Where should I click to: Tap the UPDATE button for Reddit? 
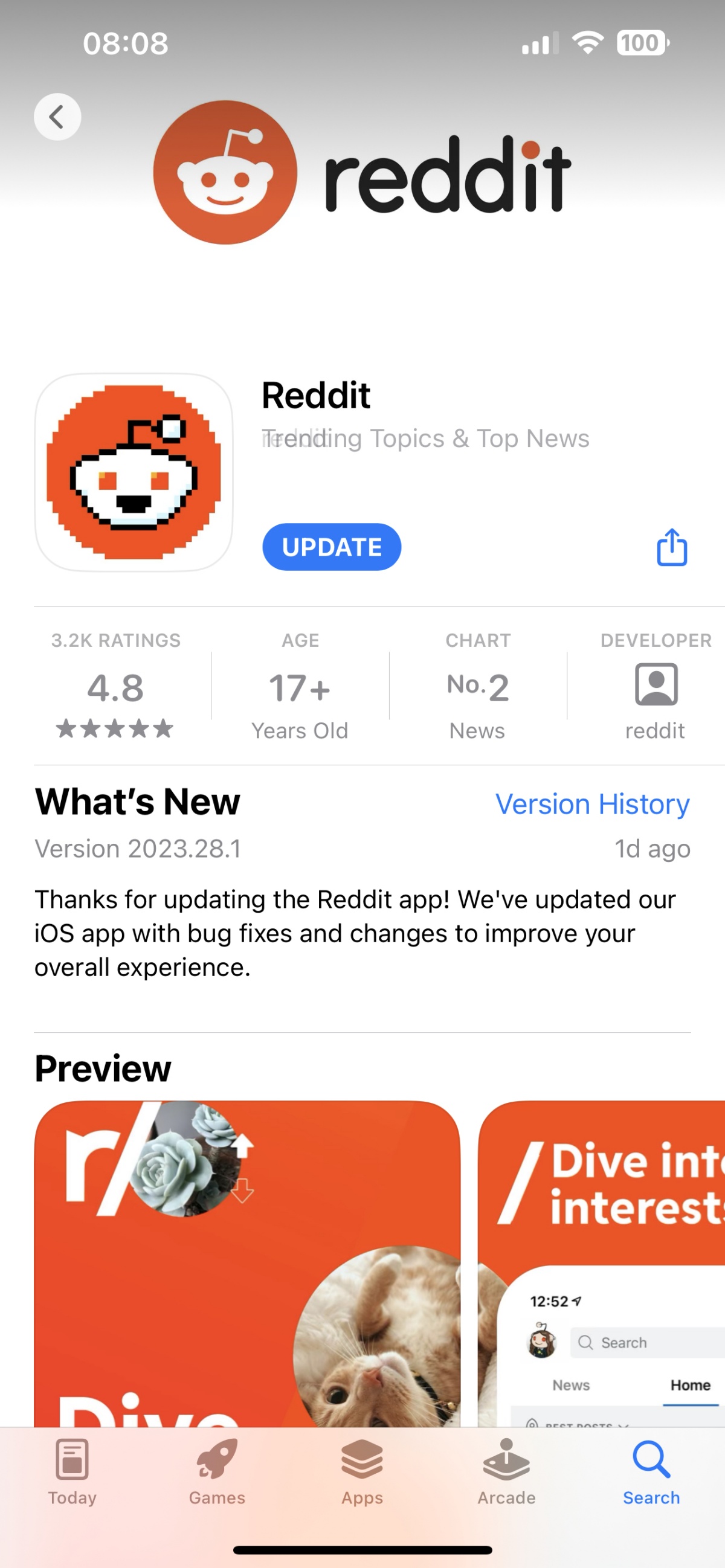click(332, 547)
